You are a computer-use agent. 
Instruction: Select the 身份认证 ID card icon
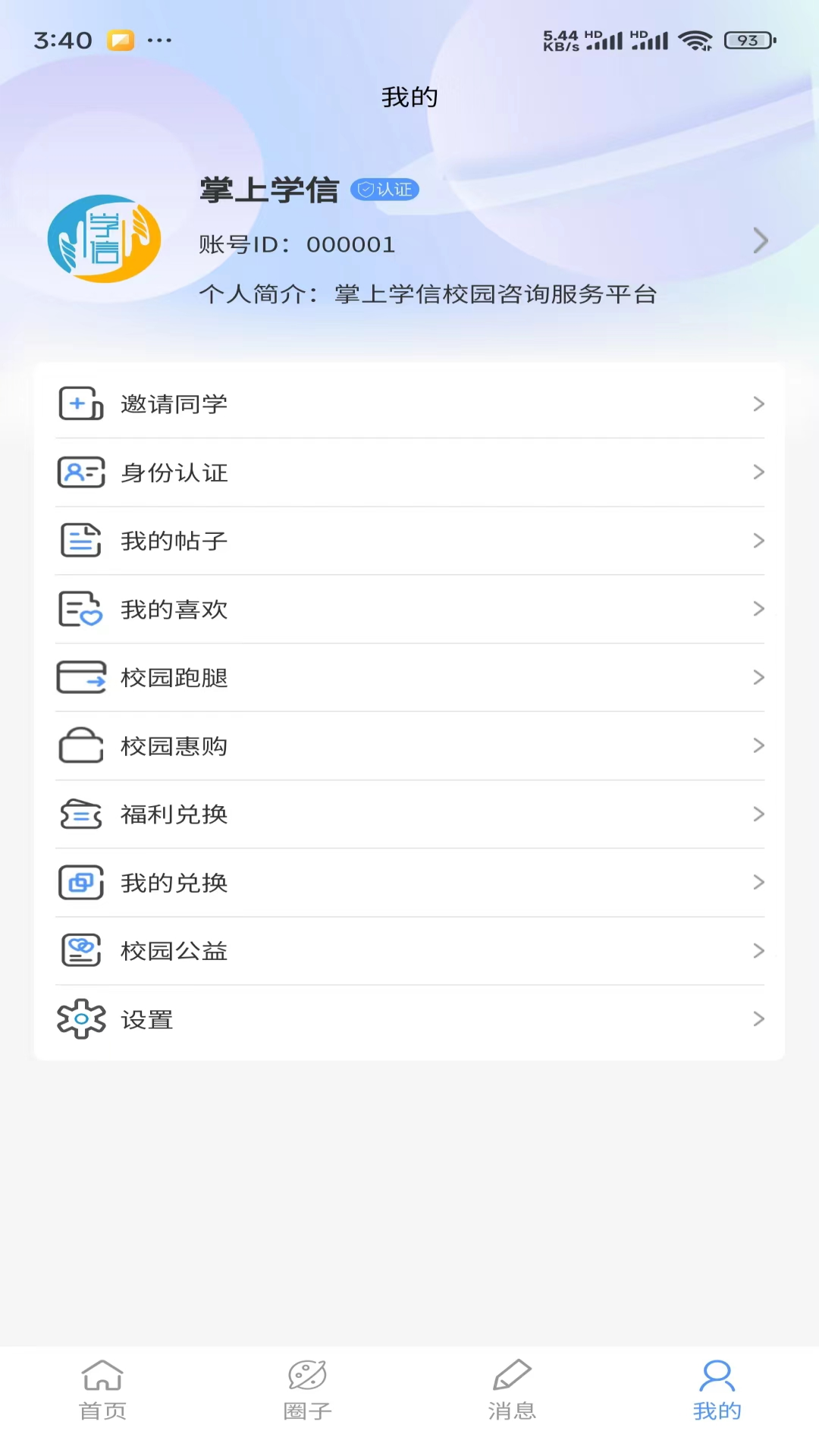click(x=81, y=472)
